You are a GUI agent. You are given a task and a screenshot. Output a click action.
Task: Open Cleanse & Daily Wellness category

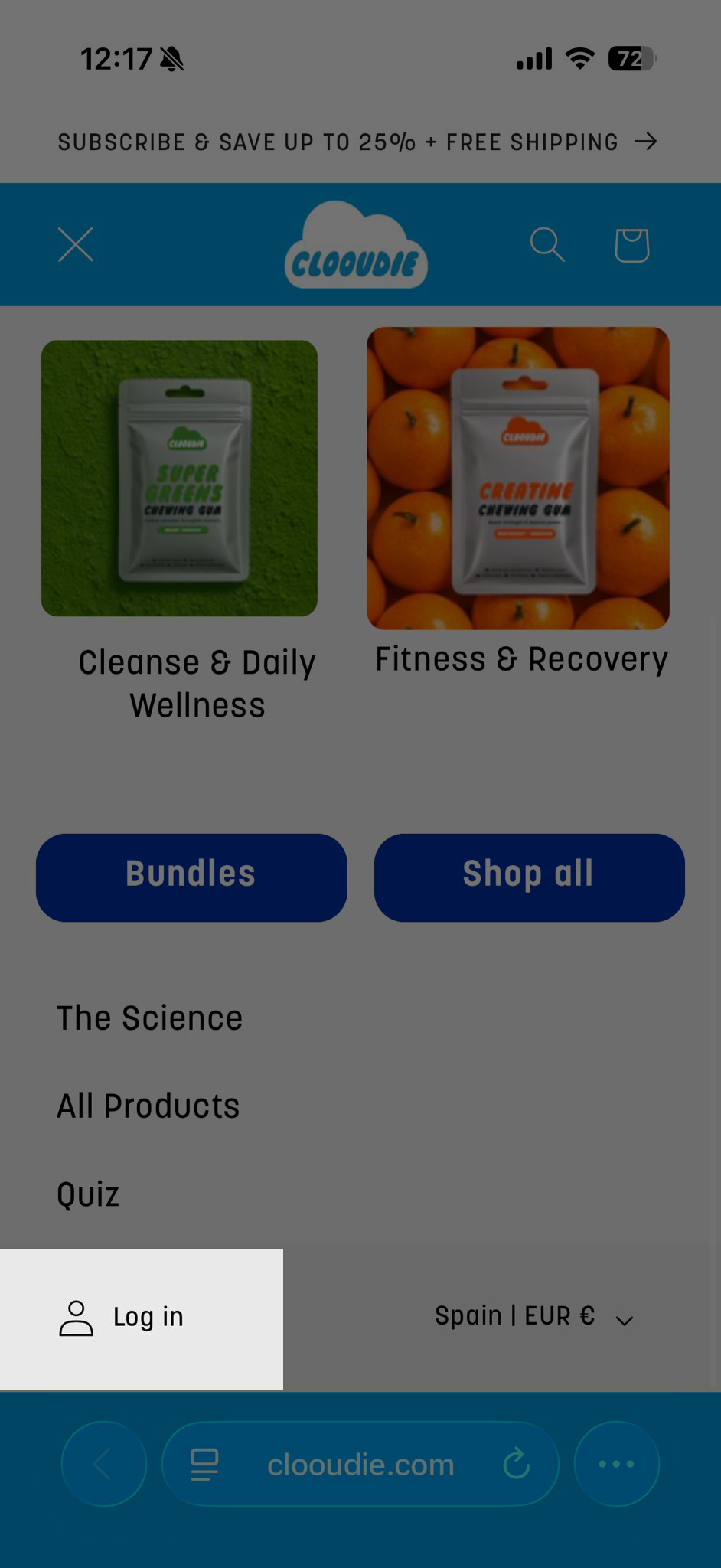(x=181, y=479)
